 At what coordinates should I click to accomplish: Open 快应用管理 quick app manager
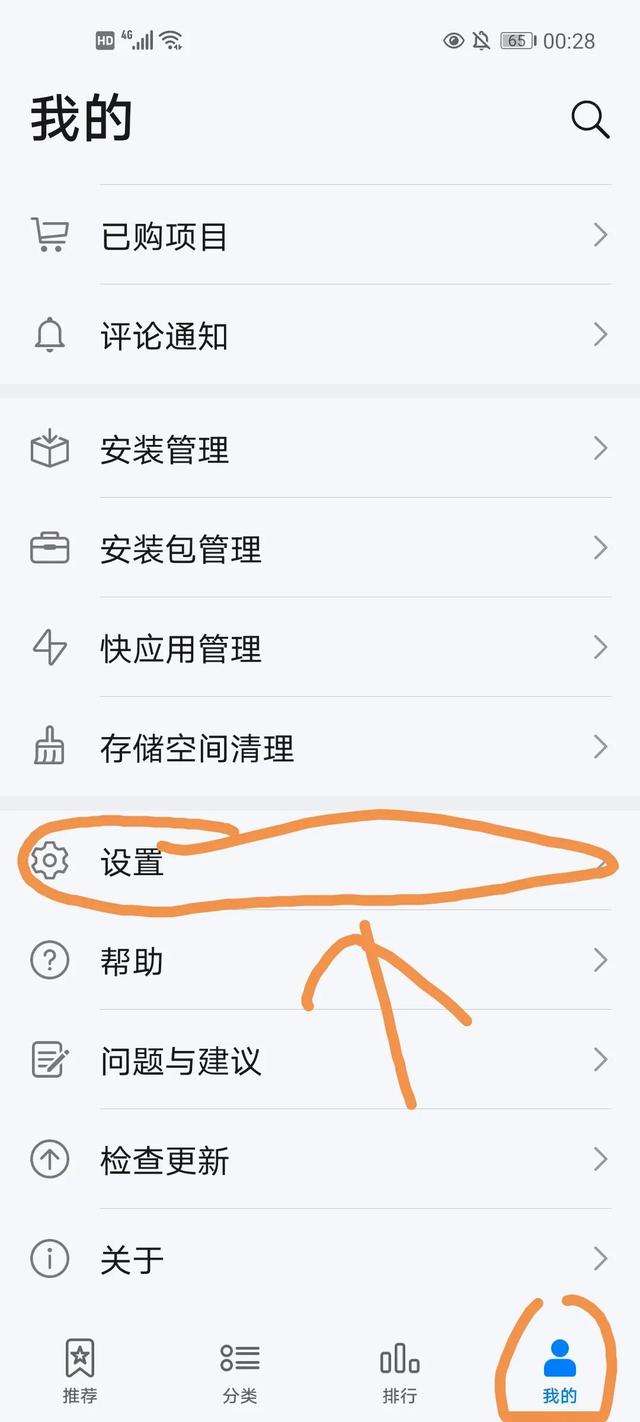[x=320, y=649]
